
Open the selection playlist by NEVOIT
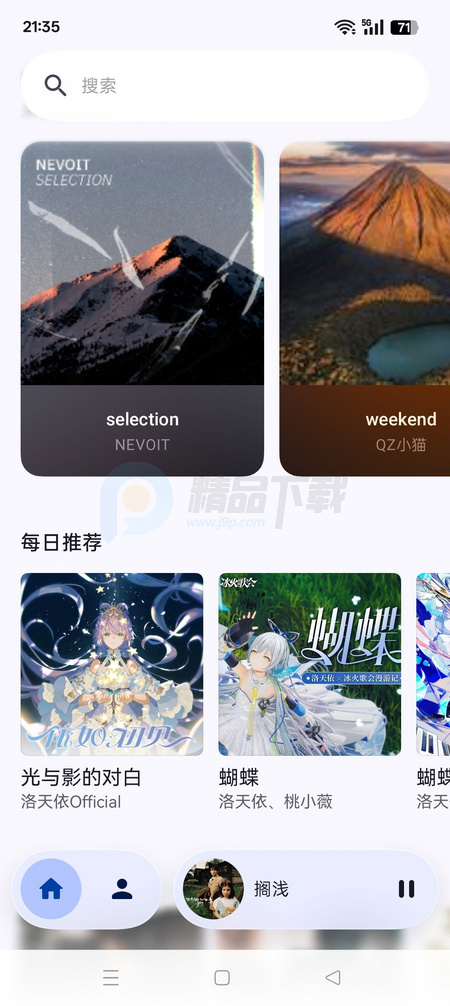[143, 309]
